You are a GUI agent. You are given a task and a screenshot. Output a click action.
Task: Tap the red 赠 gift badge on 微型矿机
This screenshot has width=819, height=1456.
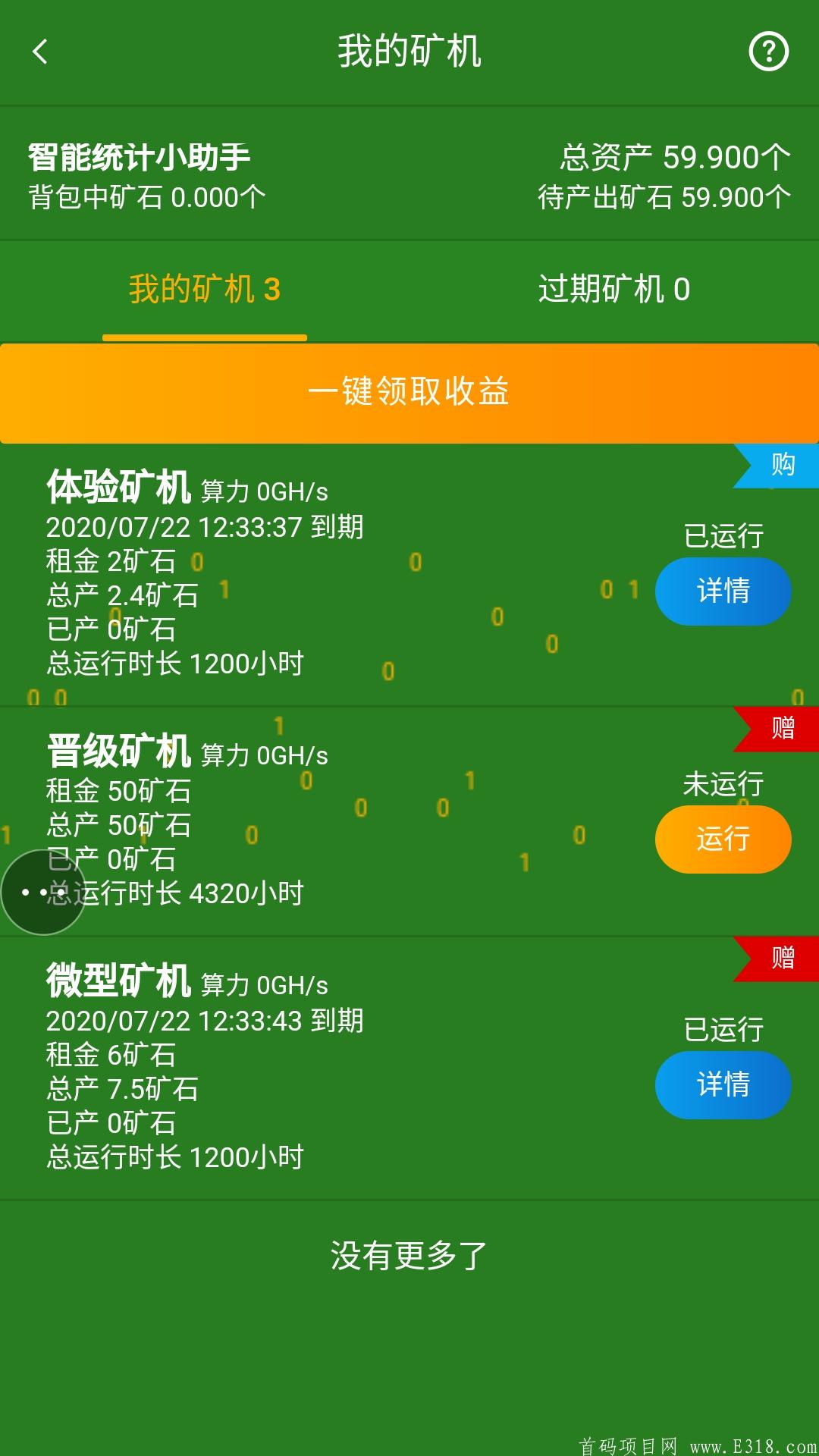pos(781,959)
